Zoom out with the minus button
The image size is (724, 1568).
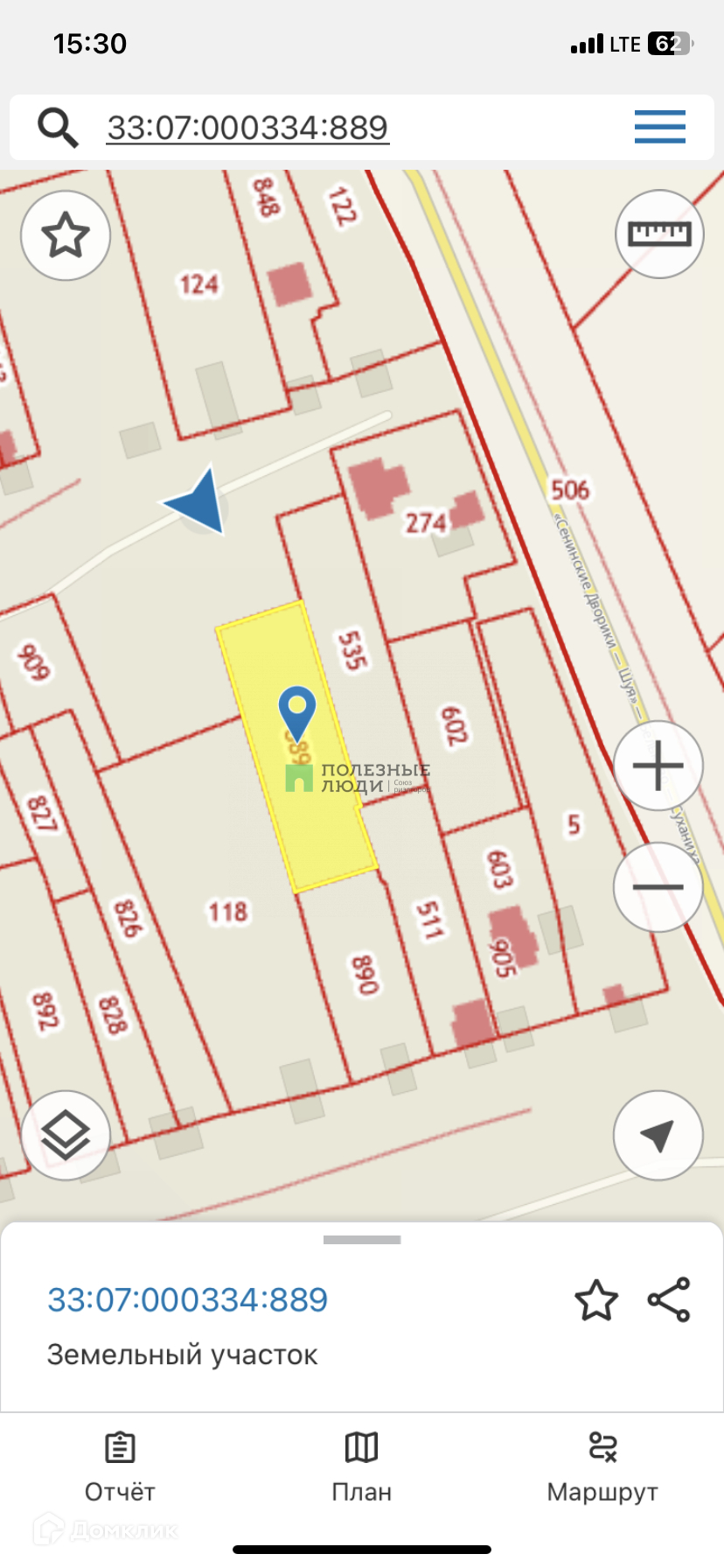pyautogui.click(x=658, y=887)
